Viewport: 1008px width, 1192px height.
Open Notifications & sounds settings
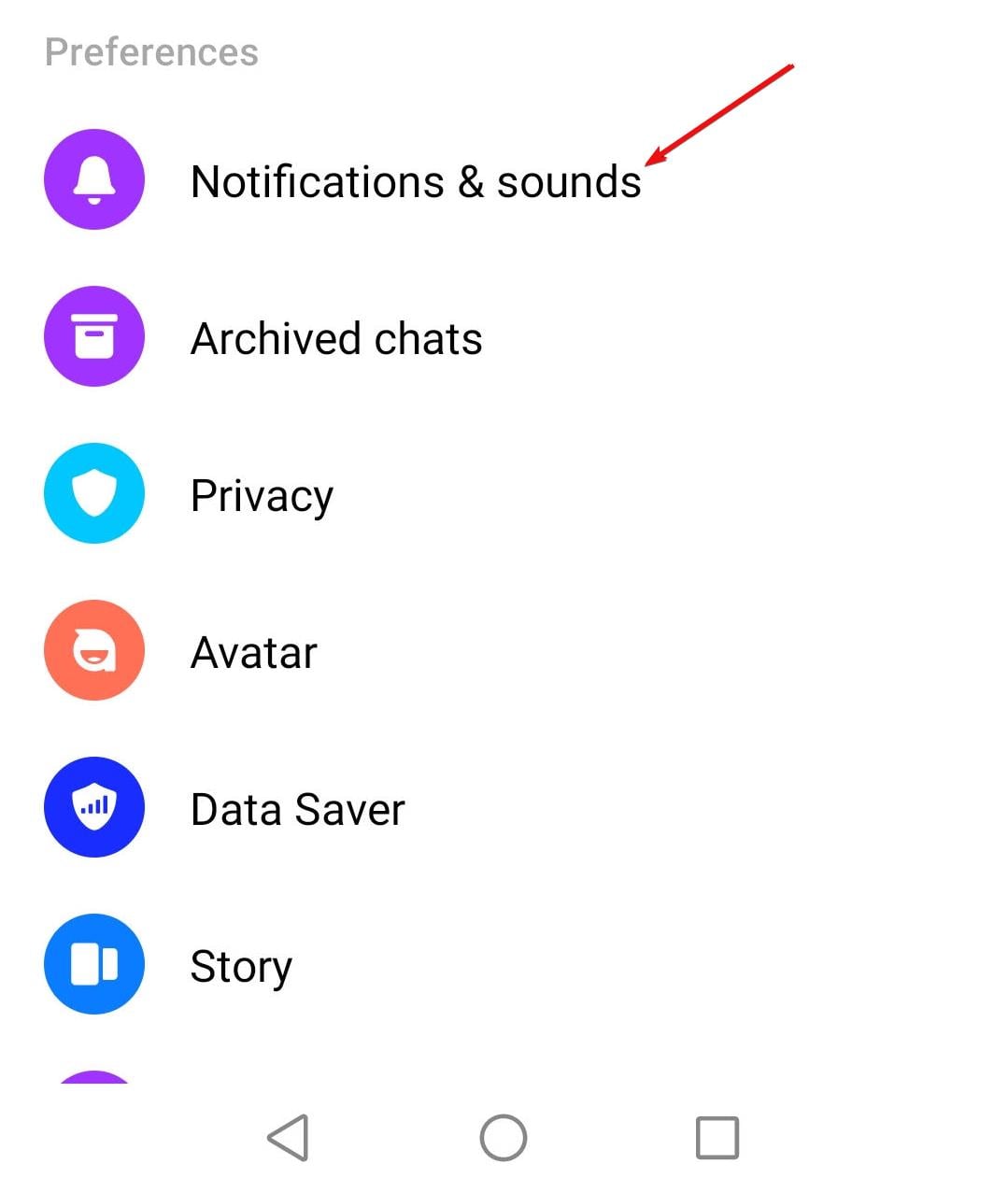tap(415, 181)
